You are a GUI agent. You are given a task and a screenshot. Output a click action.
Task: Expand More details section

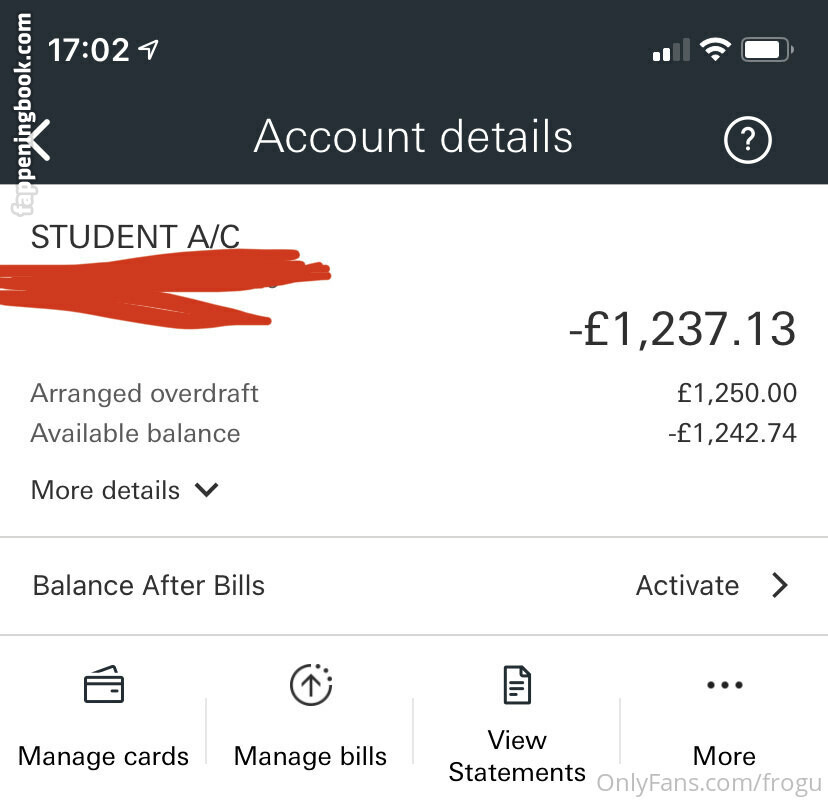point(124,490)
